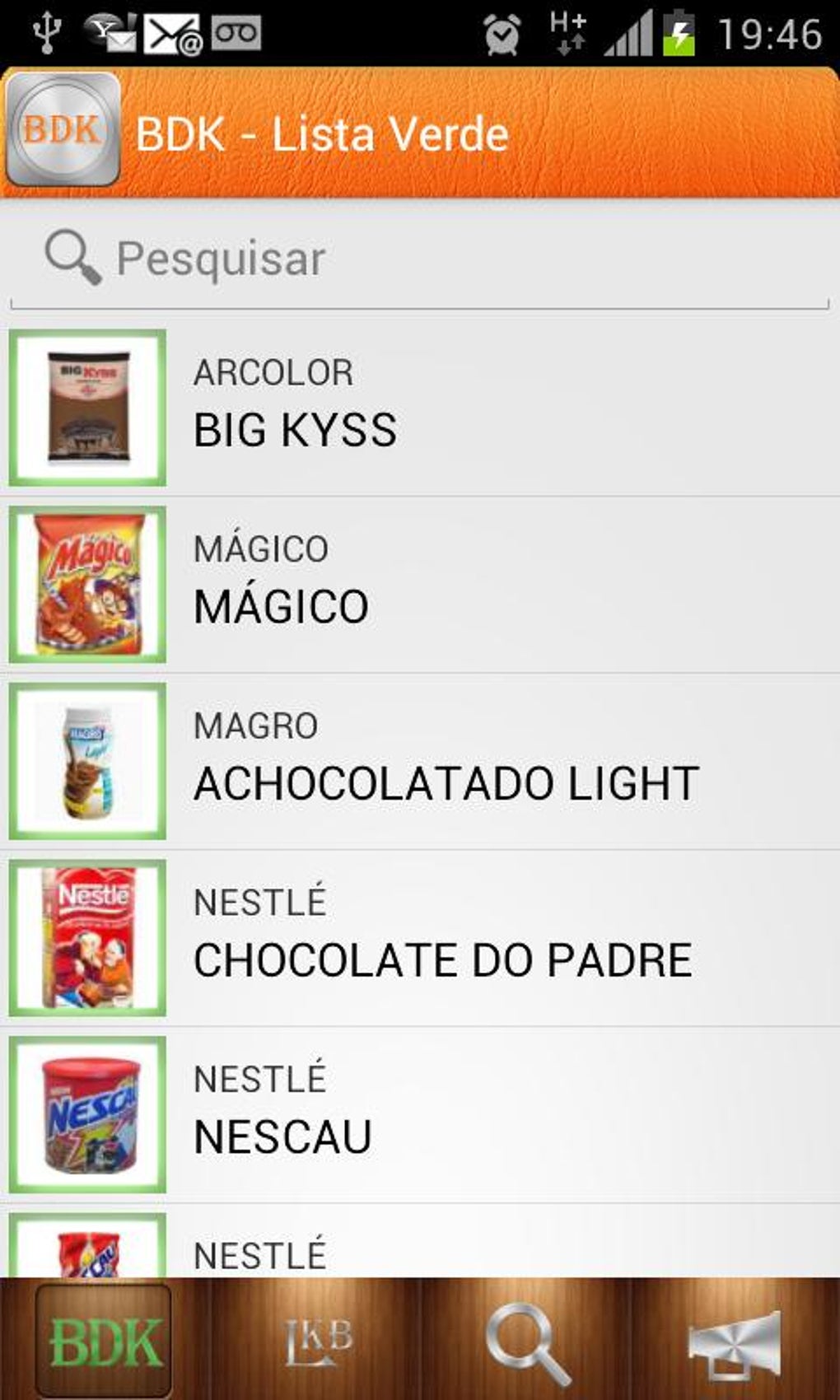Tap the voicemail notification icon
The width and height of the screenshot is (840, 1400).
235,30
